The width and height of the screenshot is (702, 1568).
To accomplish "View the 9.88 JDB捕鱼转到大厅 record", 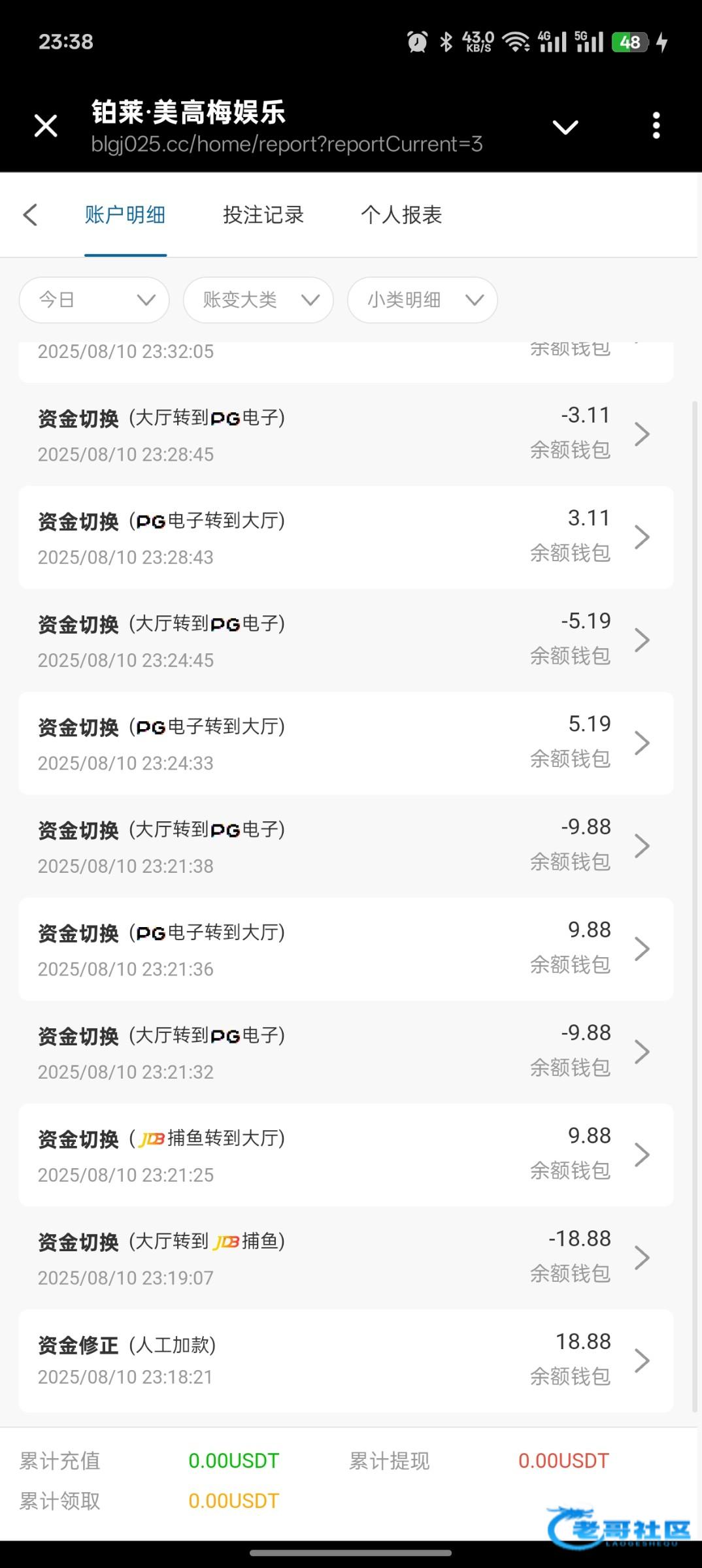I will (x=346, y=1155).
